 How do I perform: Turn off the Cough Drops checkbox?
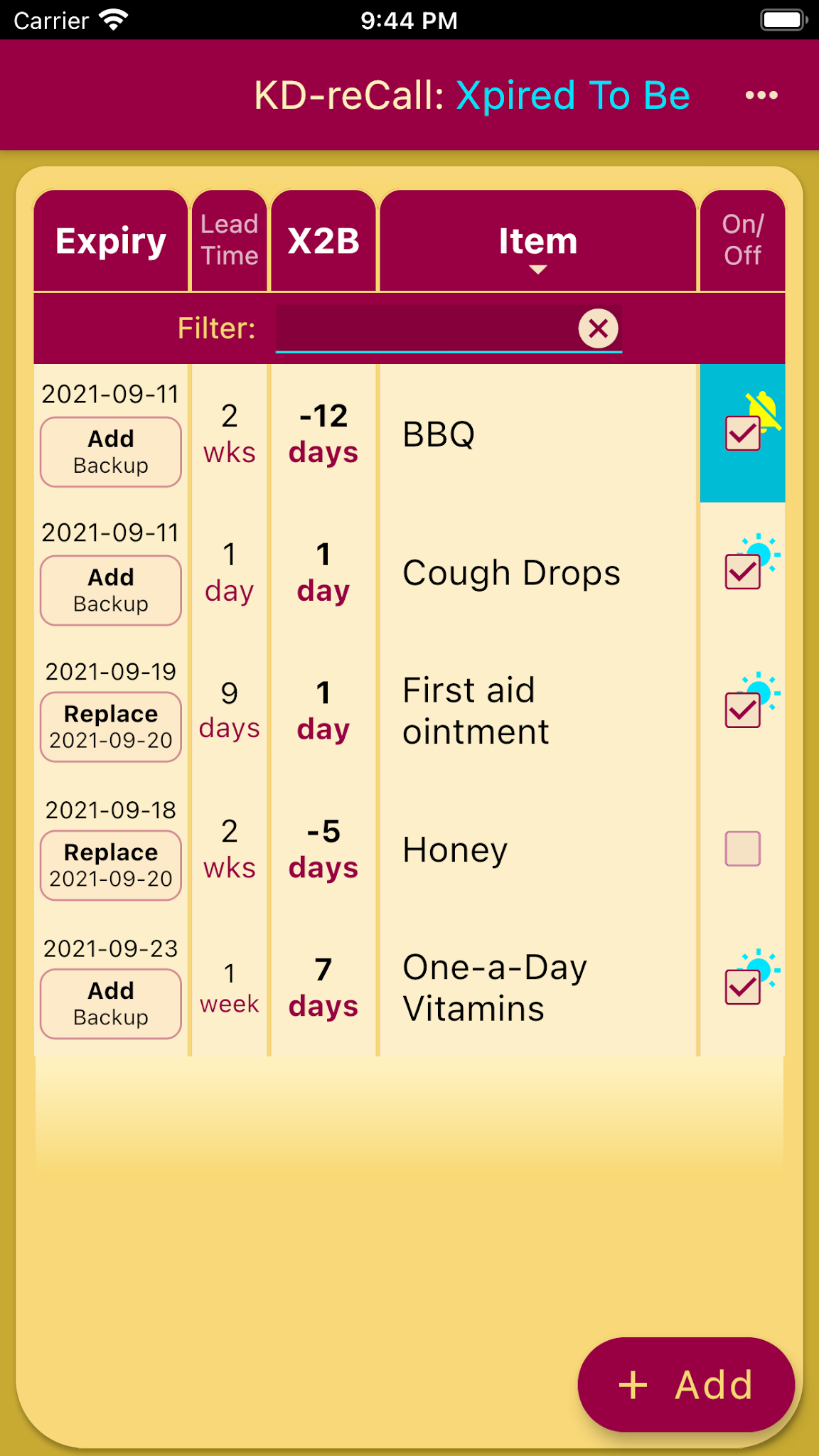coord(742,572)
